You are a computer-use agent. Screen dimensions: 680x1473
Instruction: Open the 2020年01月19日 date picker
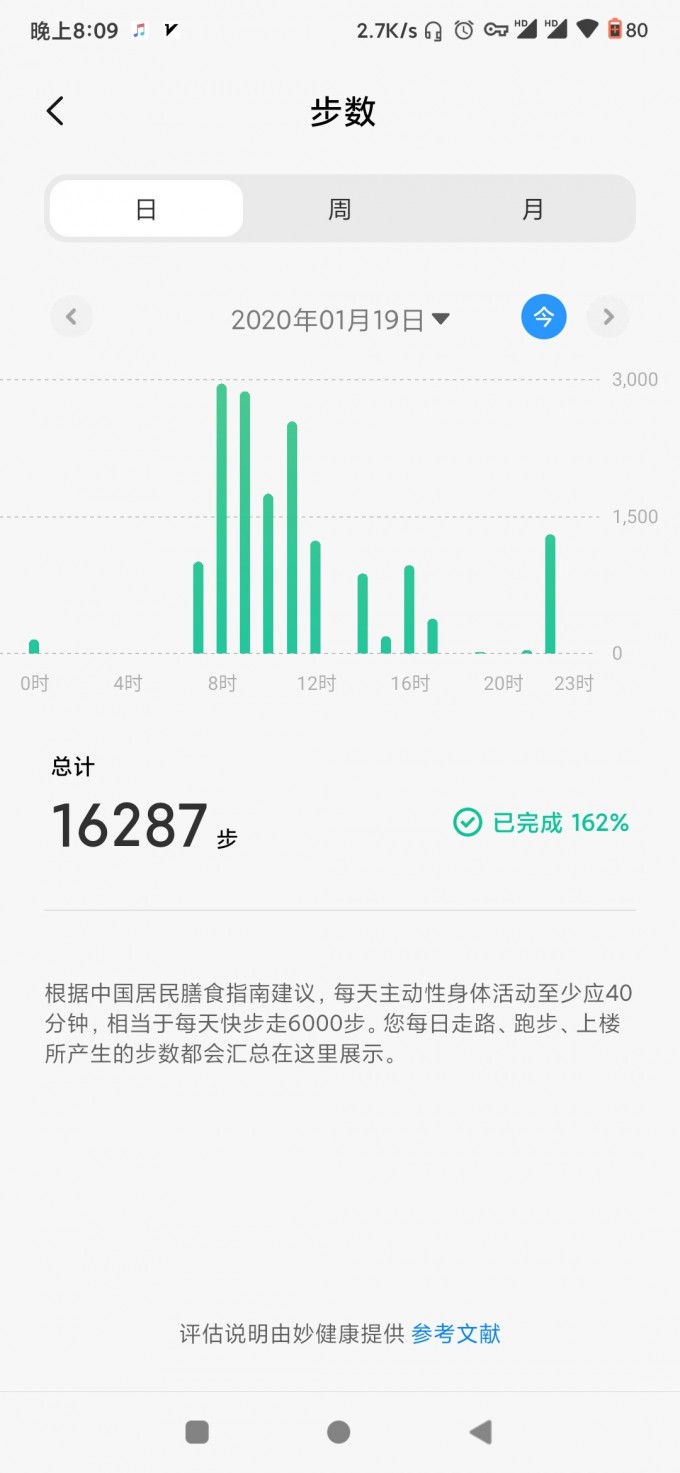[340, 320]
